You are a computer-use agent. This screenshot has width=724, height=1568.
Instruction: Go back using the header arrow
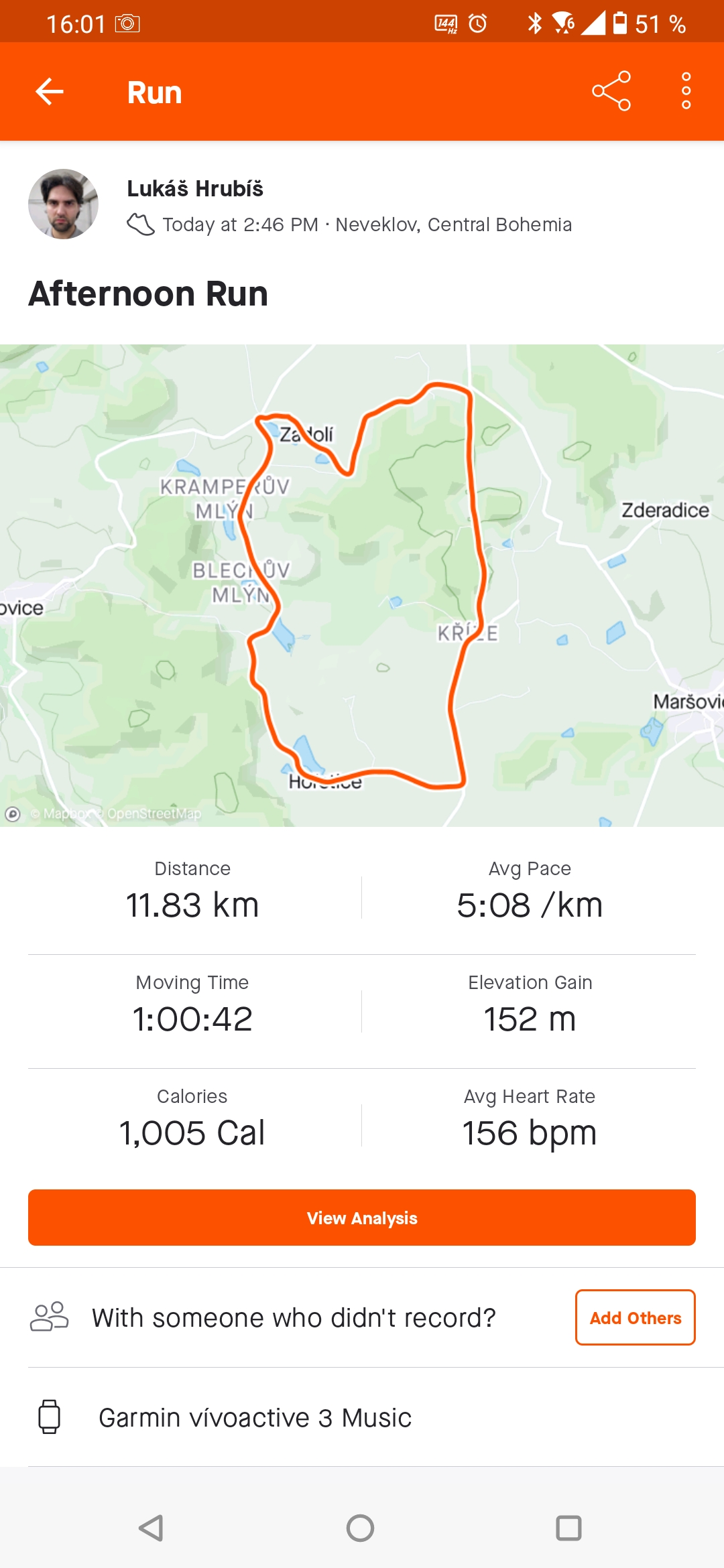click(x=50, y=92)
